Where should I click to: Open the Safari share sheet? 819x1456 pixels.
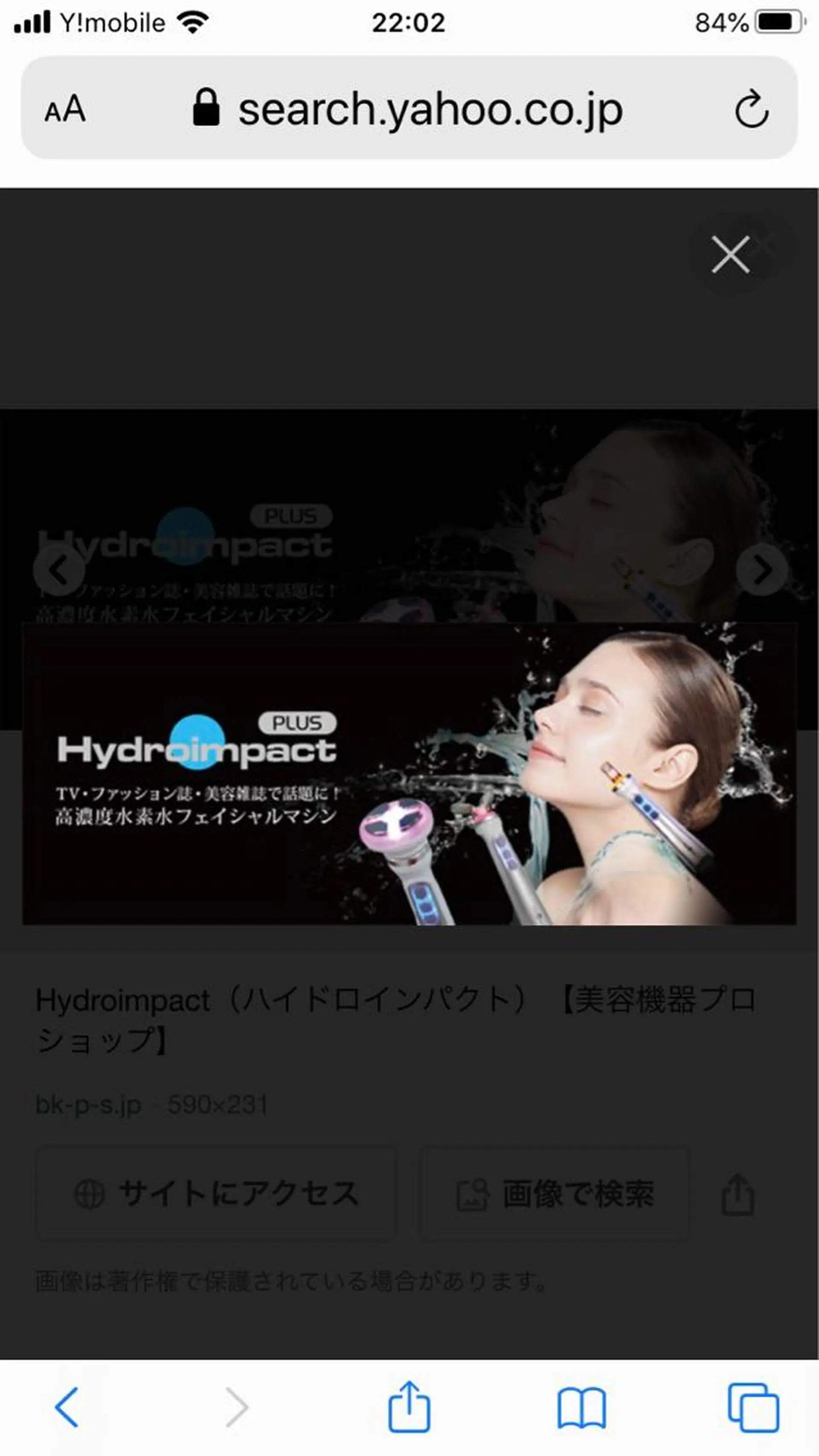pos(409,1407)
